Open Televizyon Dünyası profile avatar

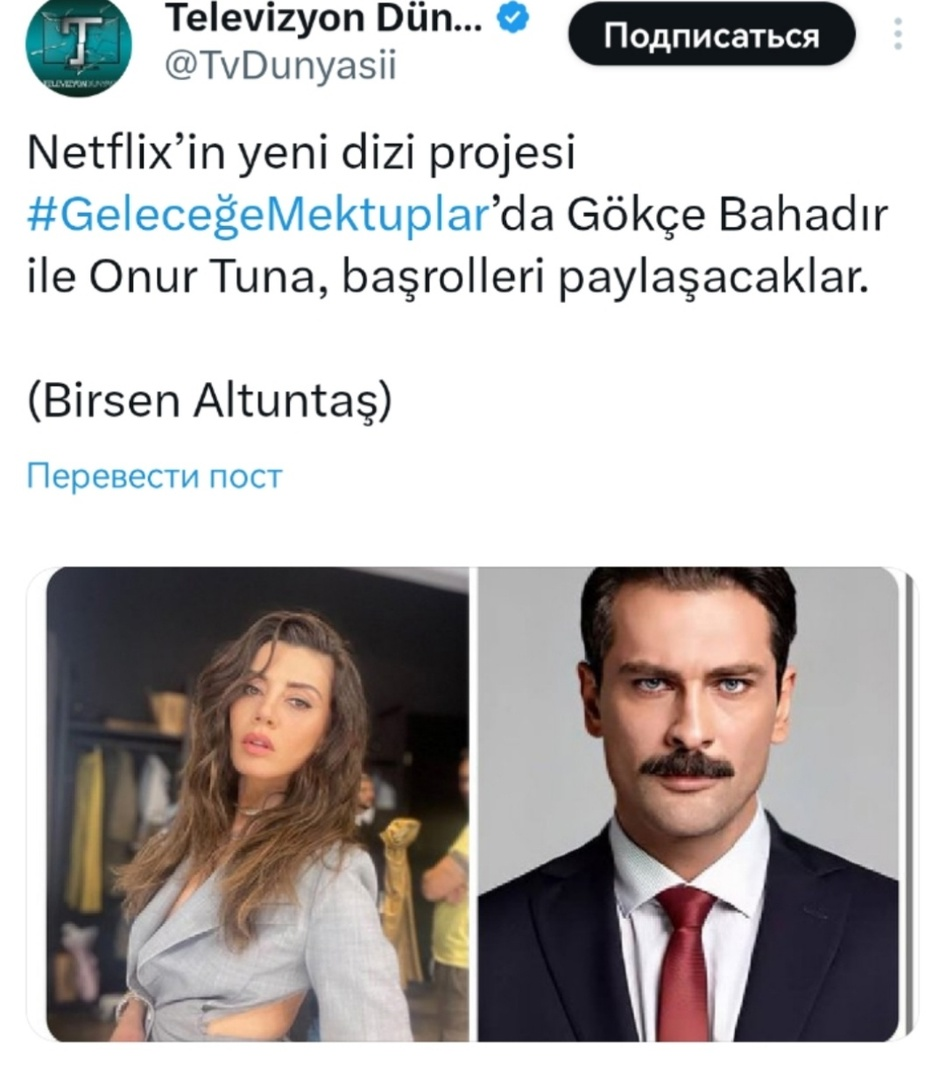[x=78, y=47]
